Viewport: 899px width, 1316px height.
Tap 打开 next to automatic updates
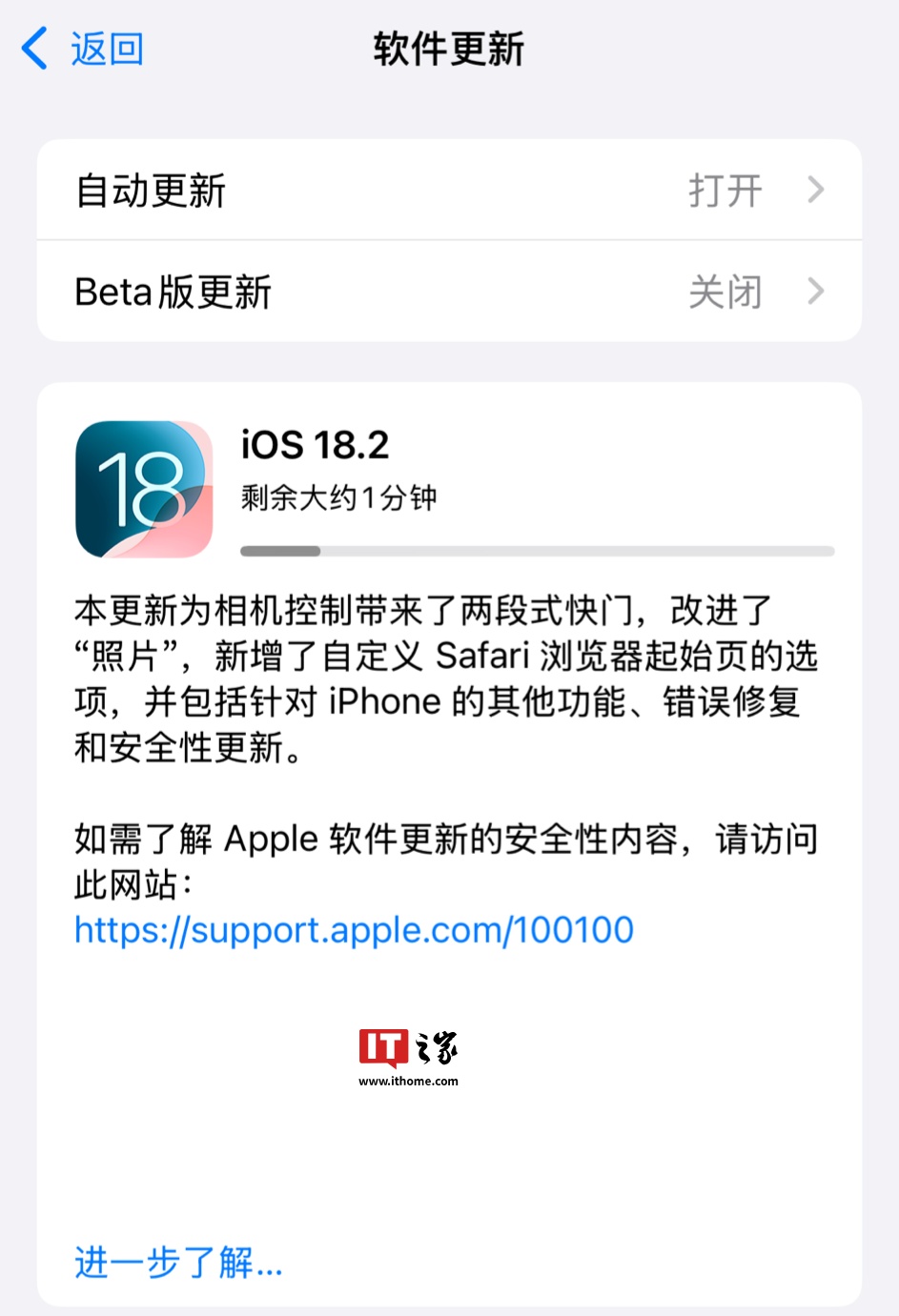(725, 190)
